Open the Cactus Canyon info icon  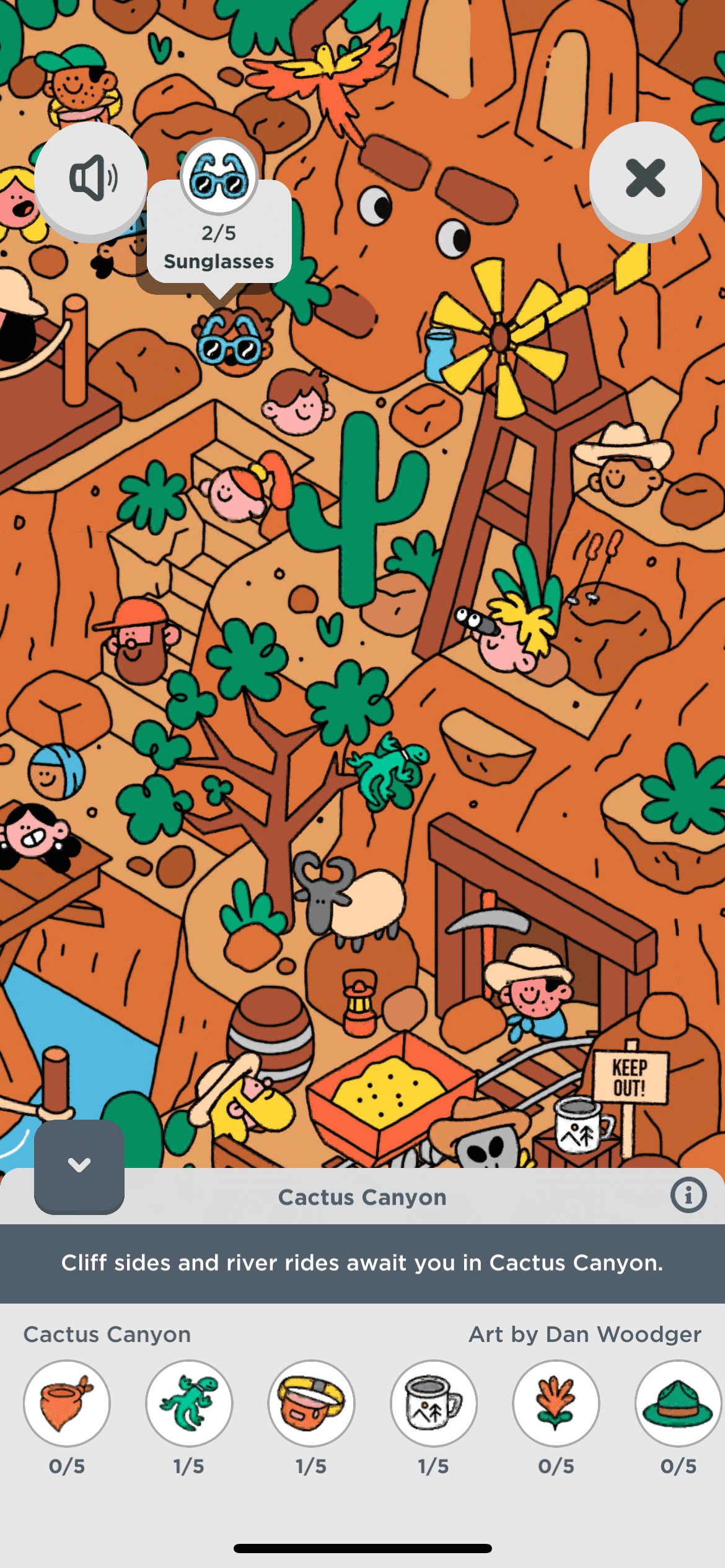688,1195
